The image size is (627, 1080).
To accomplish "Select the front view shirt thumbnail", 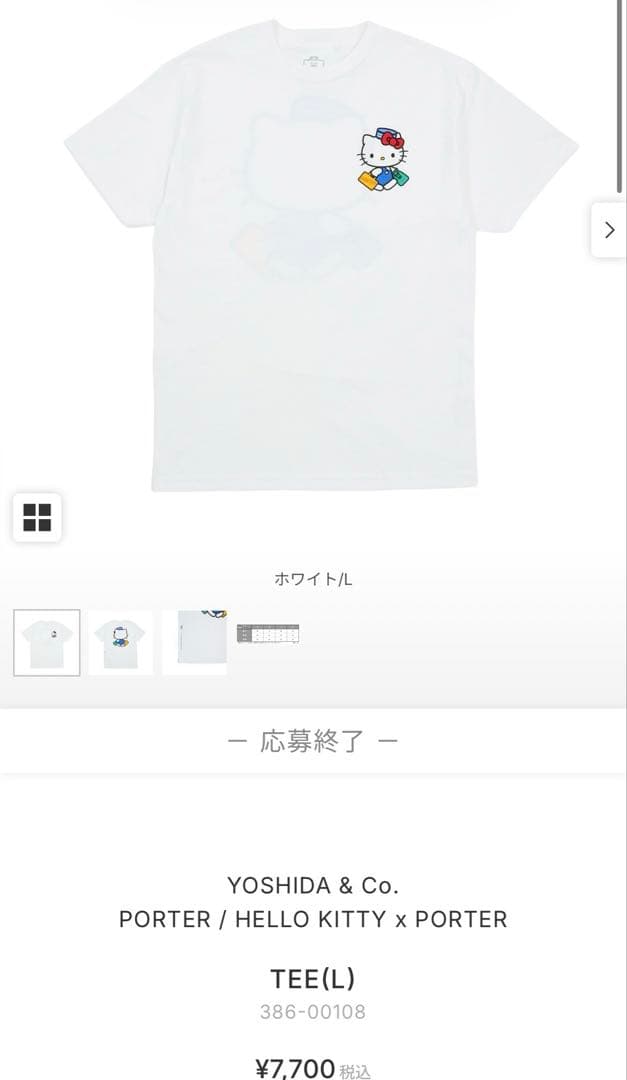I will [x=47, y=642].
